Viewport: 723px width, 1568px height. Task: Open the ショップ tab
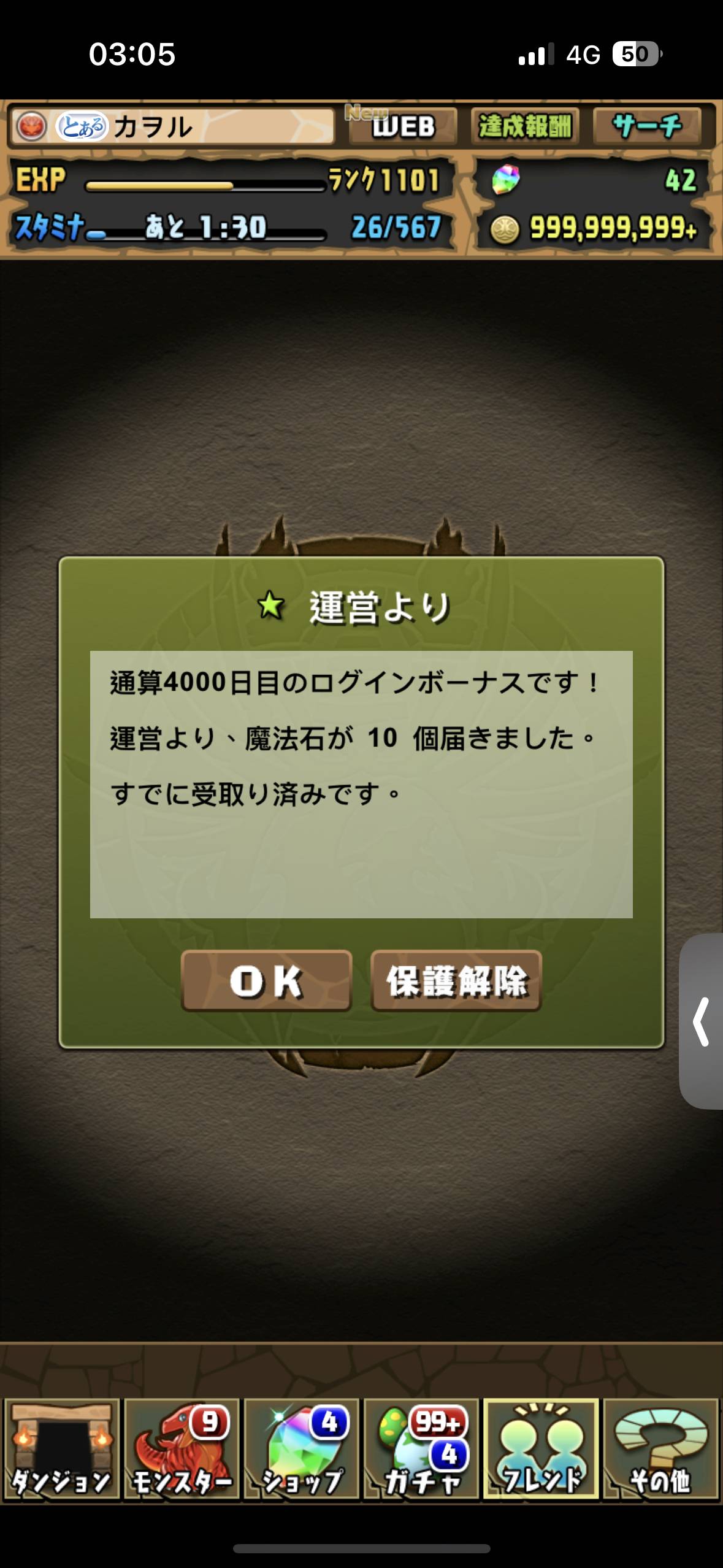pos(301,1449)
